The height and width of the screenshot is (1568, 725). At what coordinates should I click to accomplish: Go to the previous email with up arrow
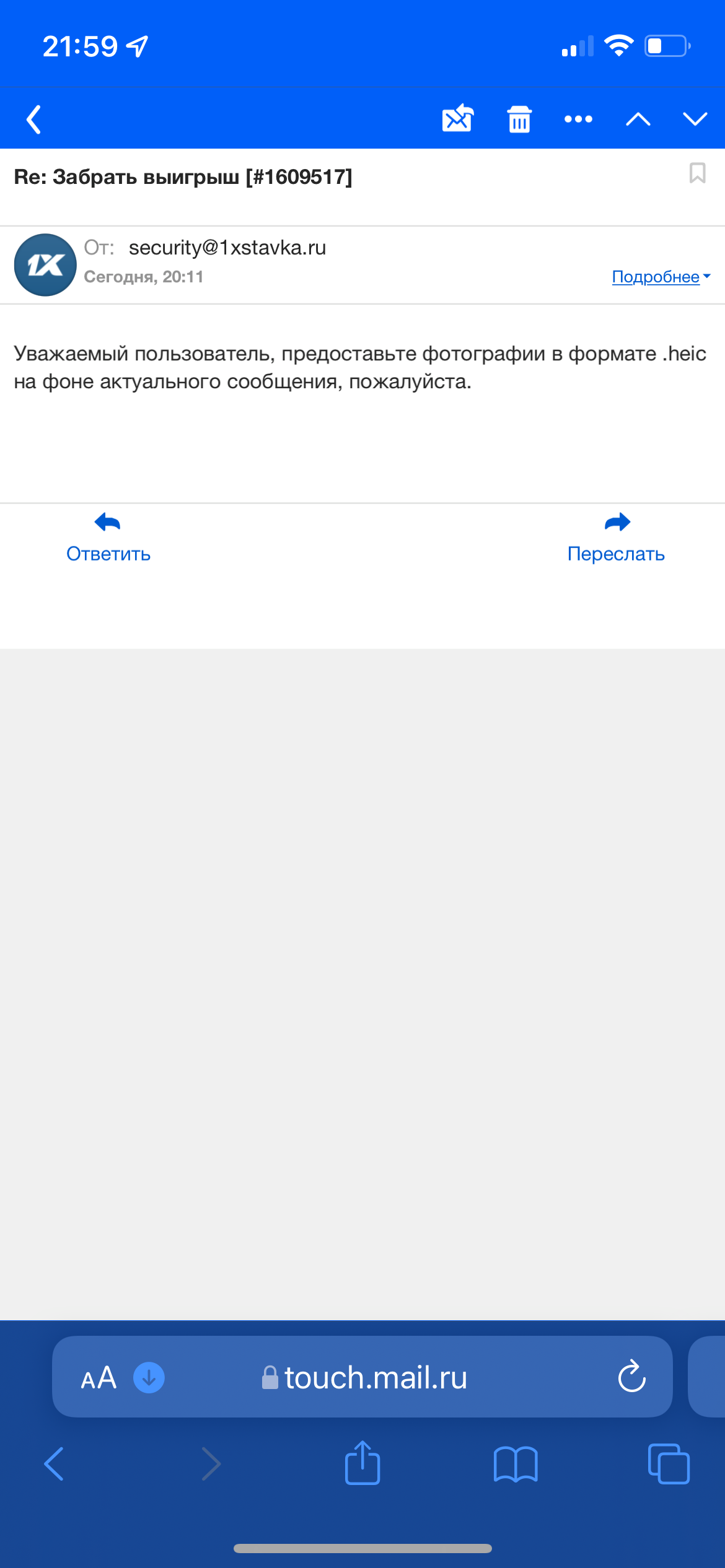point(638,119)
